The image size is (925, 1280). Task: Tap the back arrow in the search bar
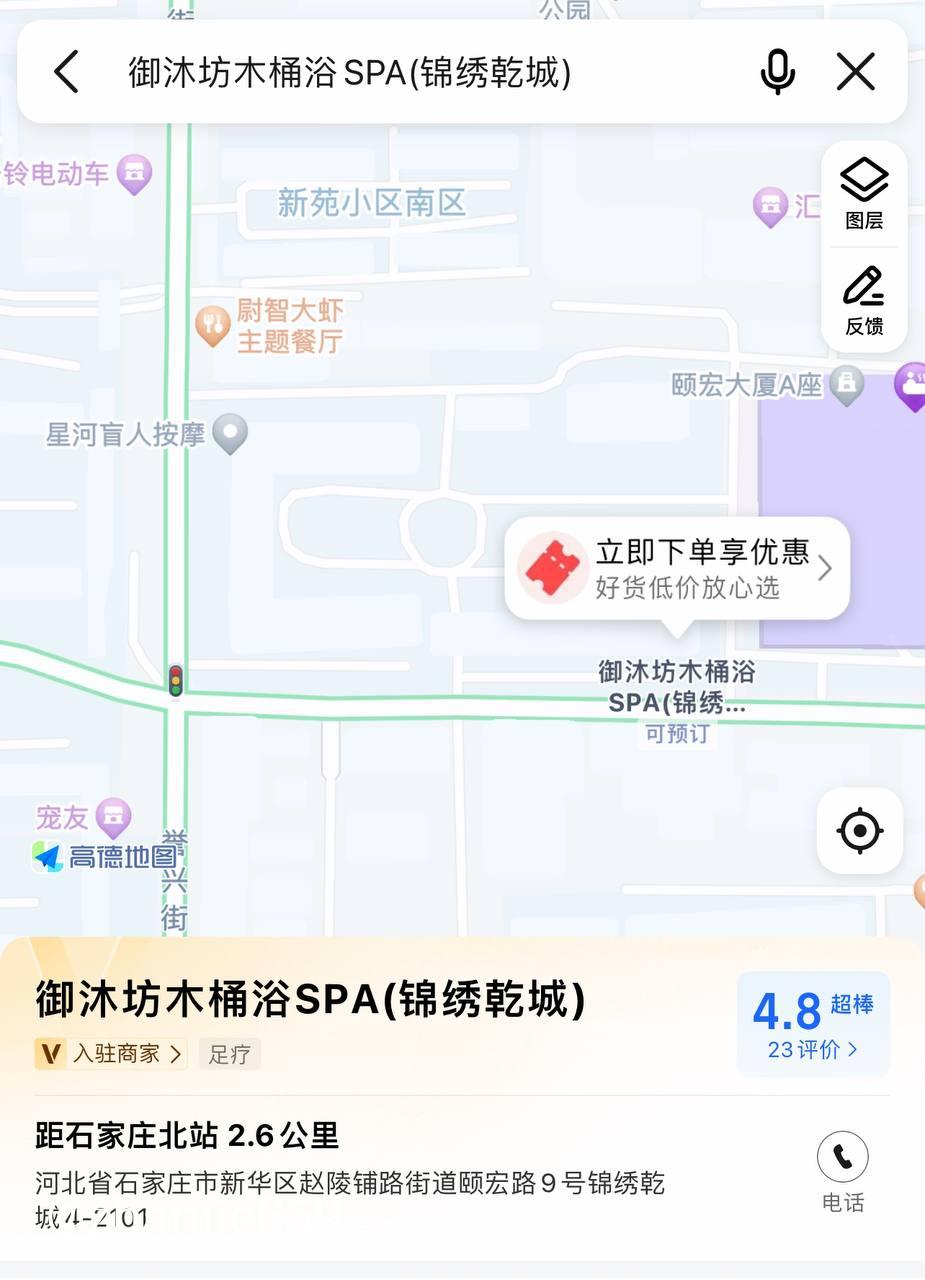click(x=64, y=71)
